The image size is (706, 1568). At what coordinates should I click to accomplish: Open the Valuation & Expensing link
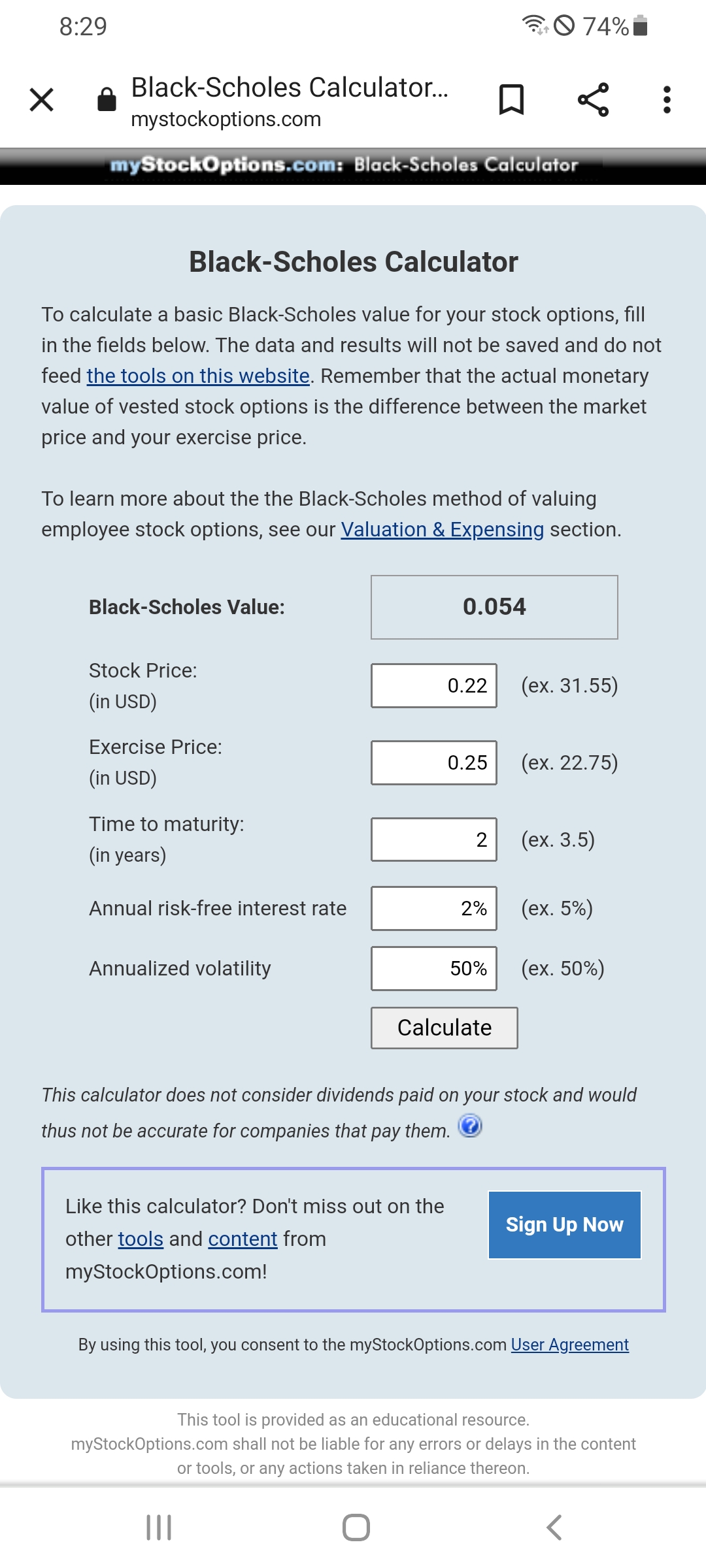443,529
